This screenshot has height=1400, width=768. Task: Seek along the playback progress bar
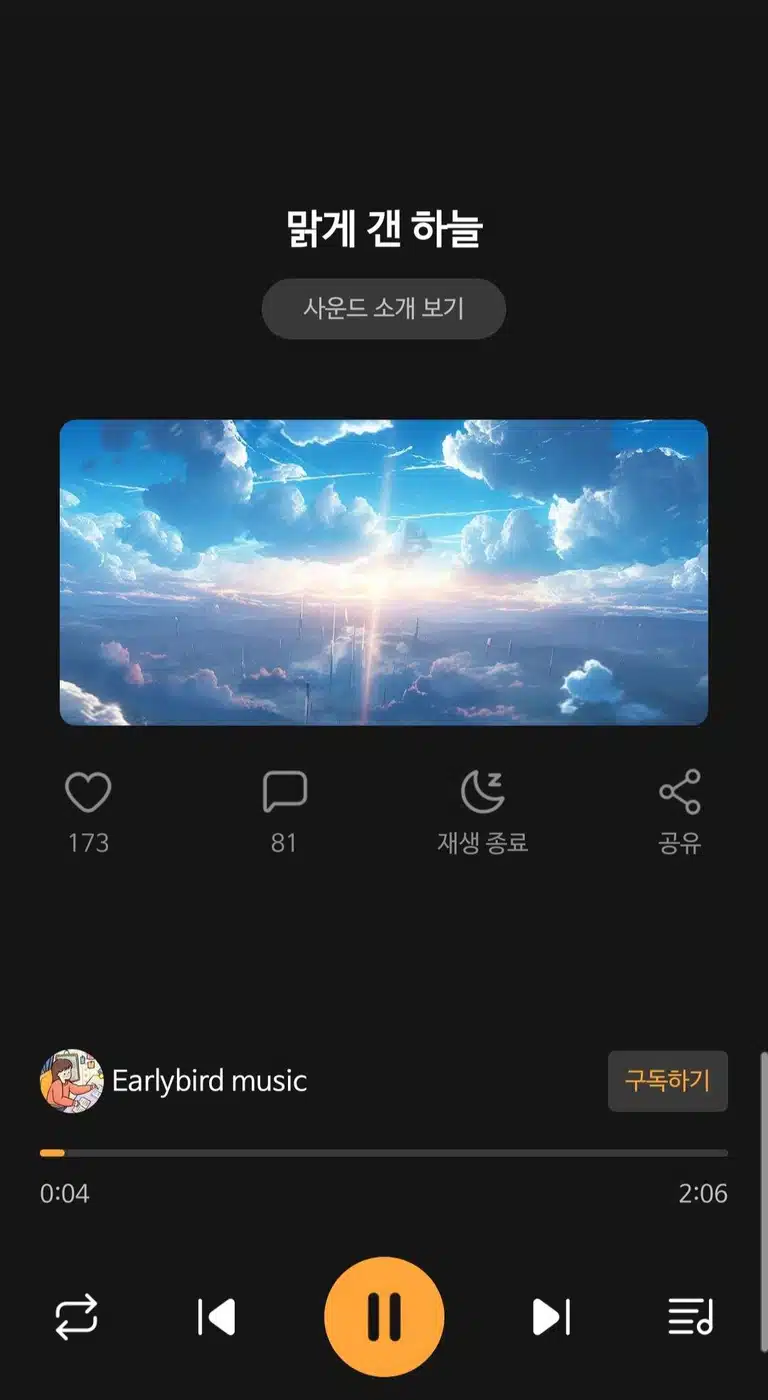click(x=384, y=1153)
